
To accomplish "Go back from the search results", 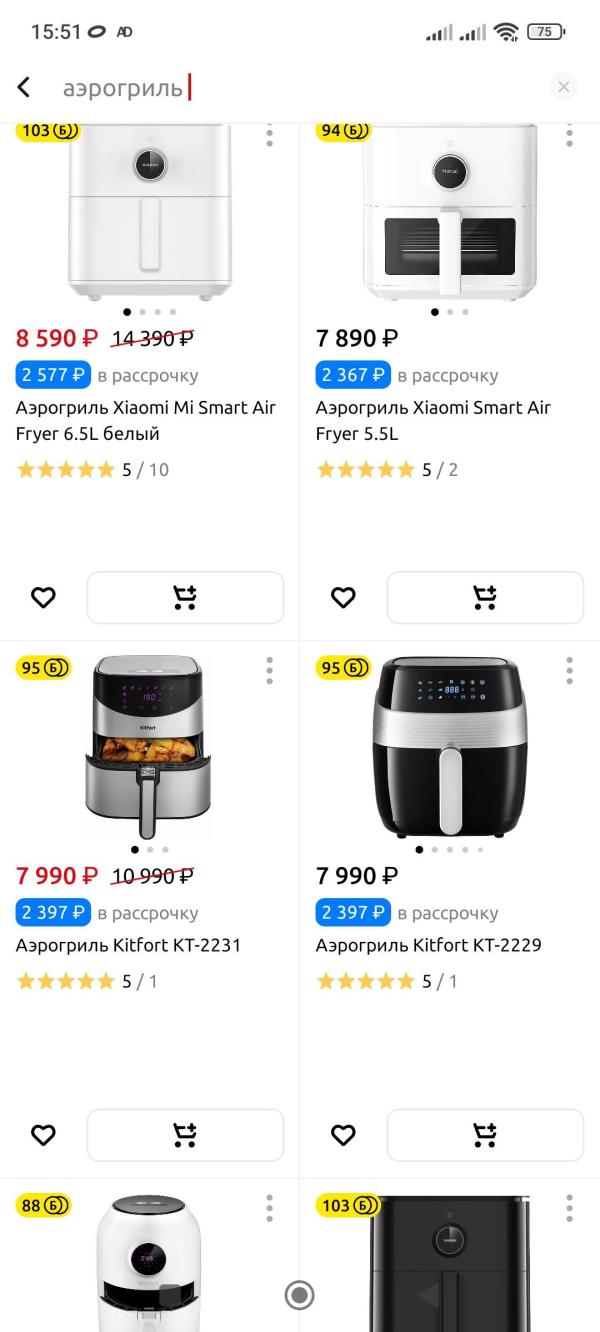I will 24,88.
